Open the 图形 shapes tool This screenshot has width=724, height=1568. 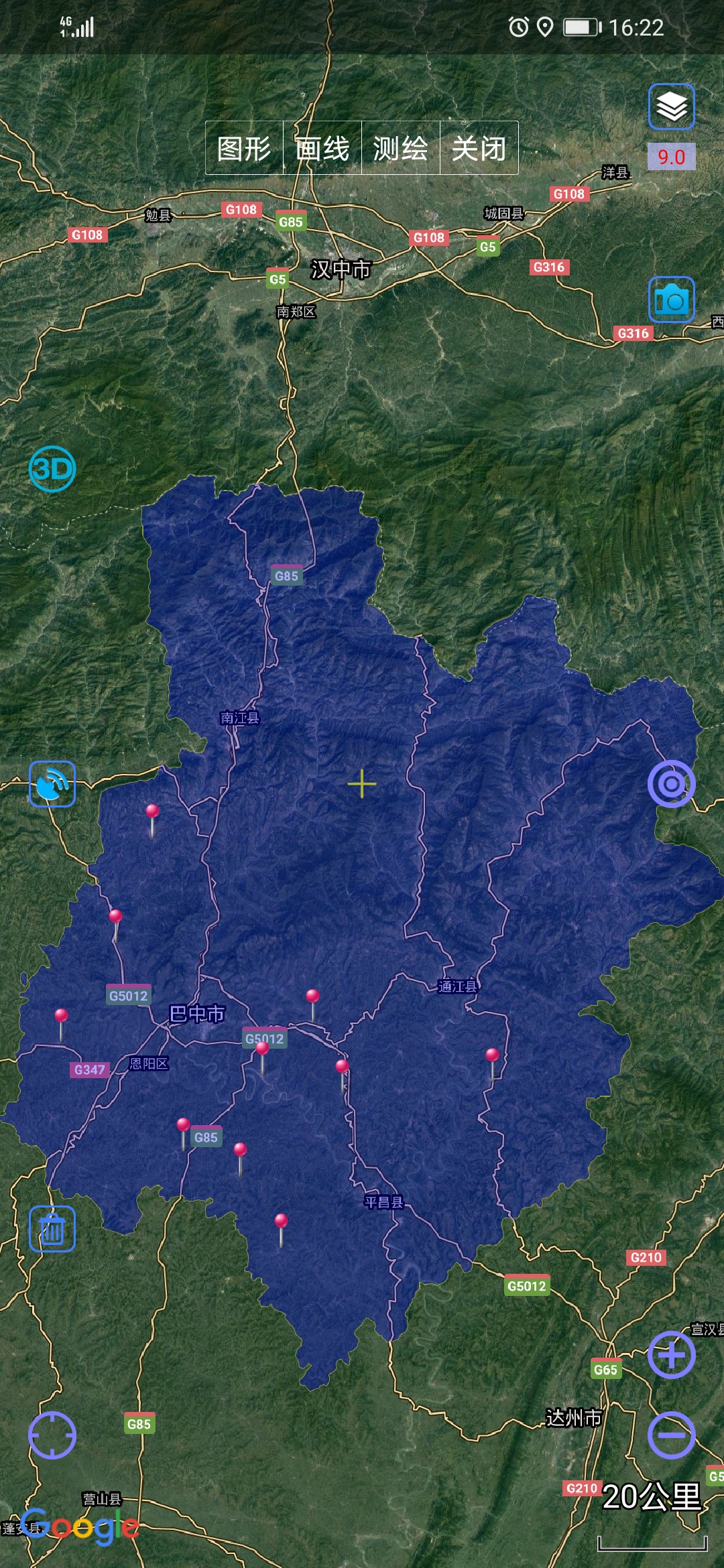[x=244, y=148]
